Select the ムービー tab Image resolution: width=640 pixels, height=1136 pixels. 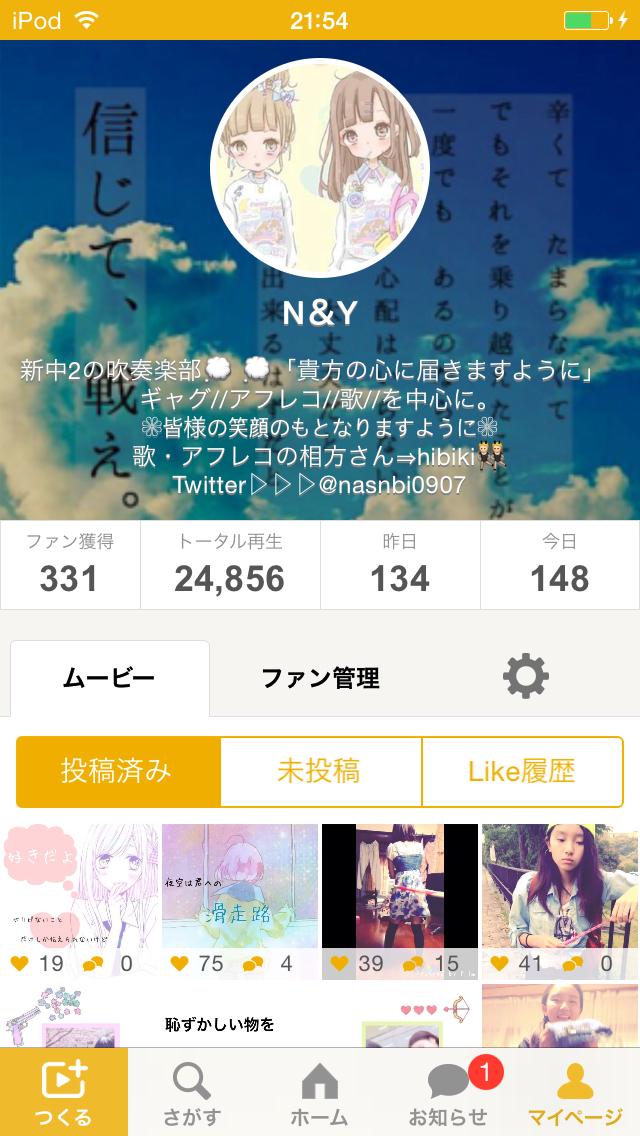(109, 679)
